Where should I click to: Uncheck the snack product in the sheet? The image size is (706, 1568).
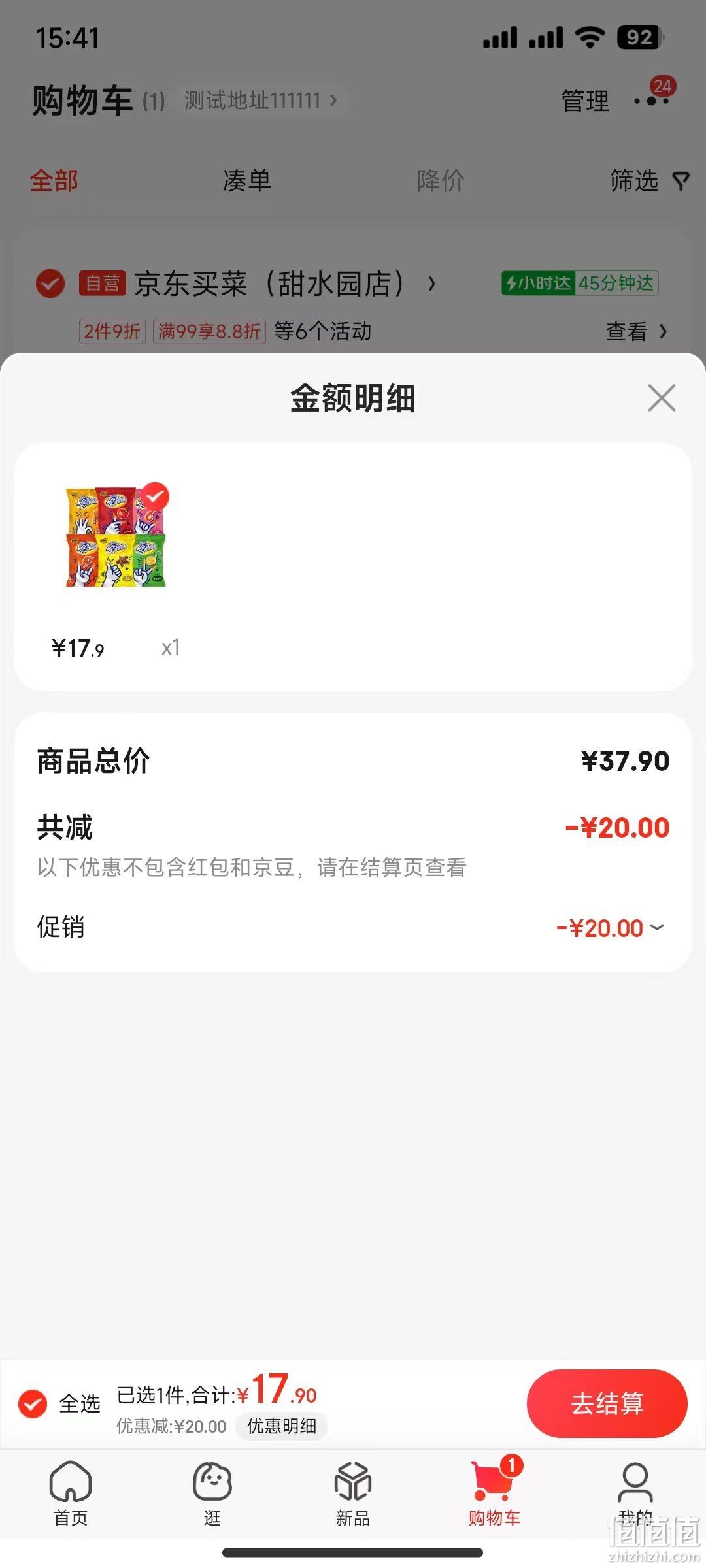coord(155,497)
